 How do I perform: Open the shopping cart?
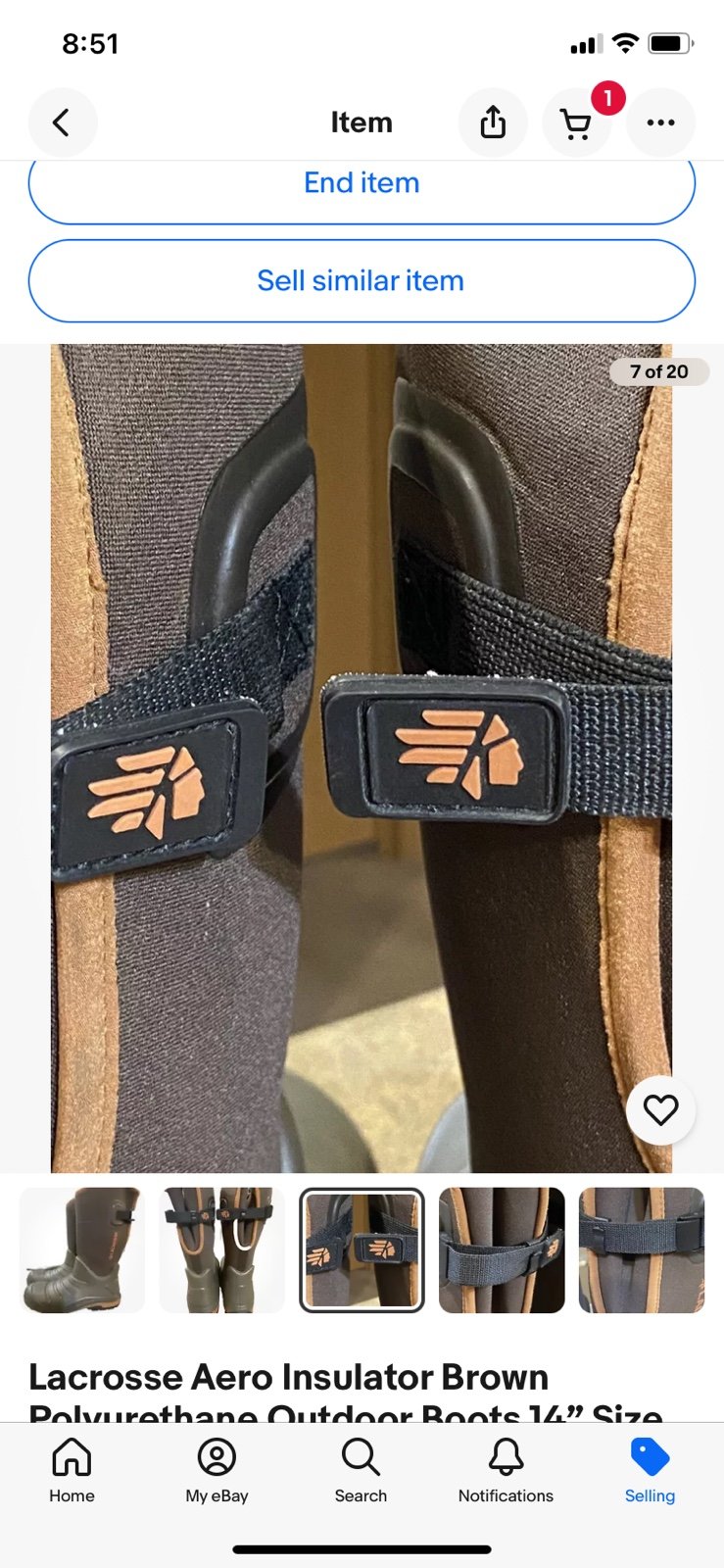(x=576, y=122)
